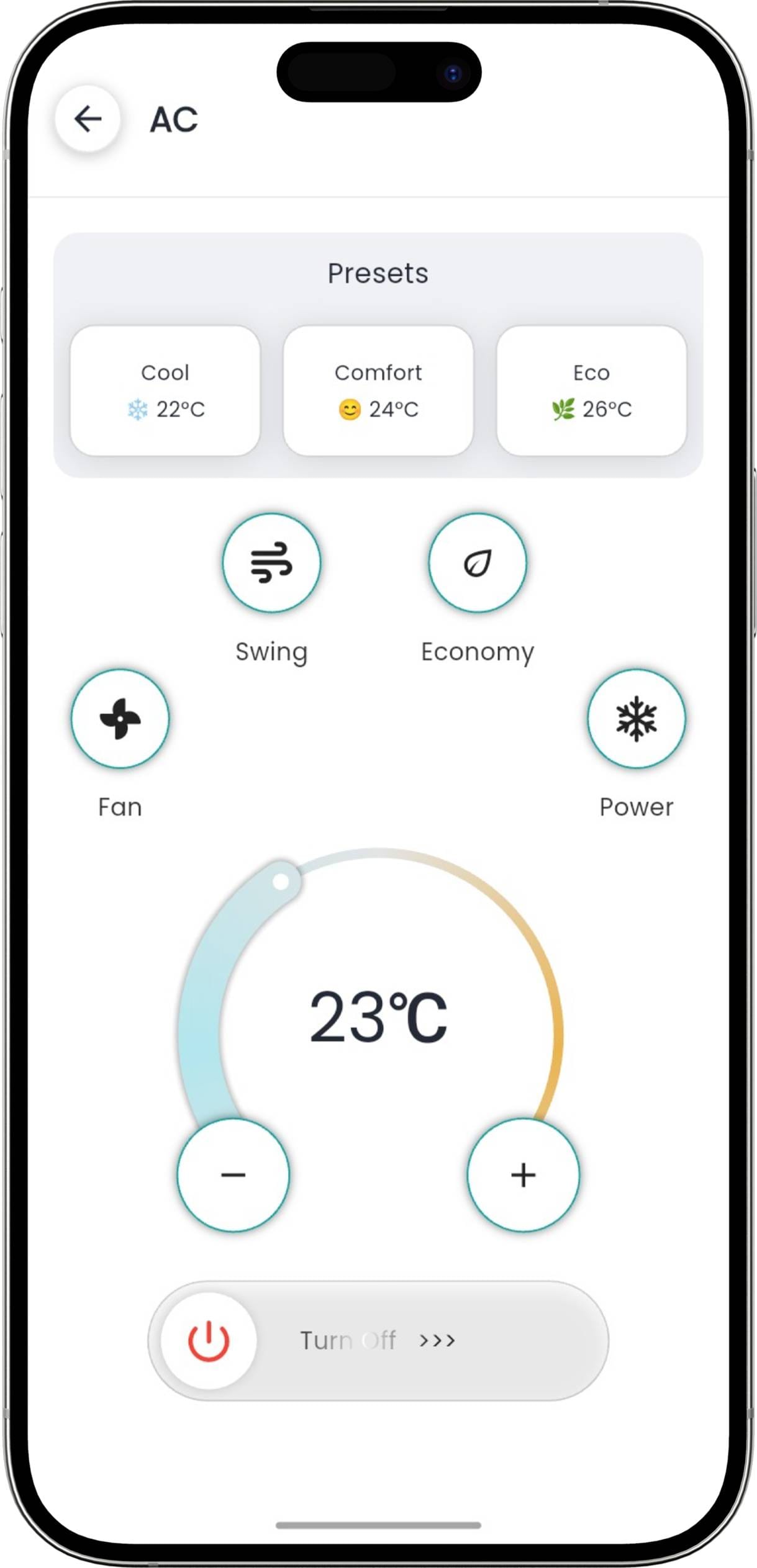Decrease temperature with the minus button

[x=233, y=1174]
